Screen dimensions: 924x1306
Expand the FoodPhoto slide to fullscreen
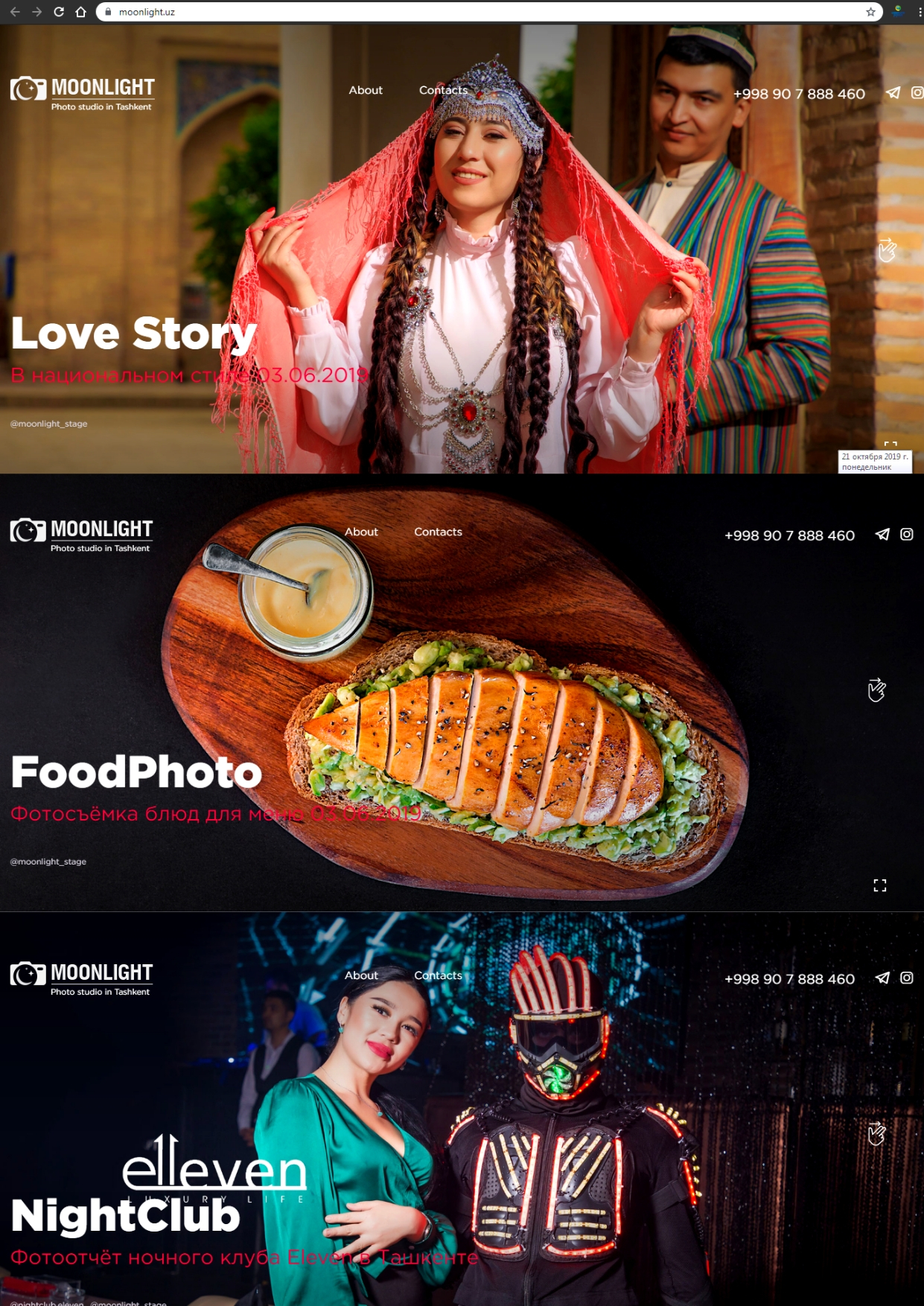pos(879,885)
